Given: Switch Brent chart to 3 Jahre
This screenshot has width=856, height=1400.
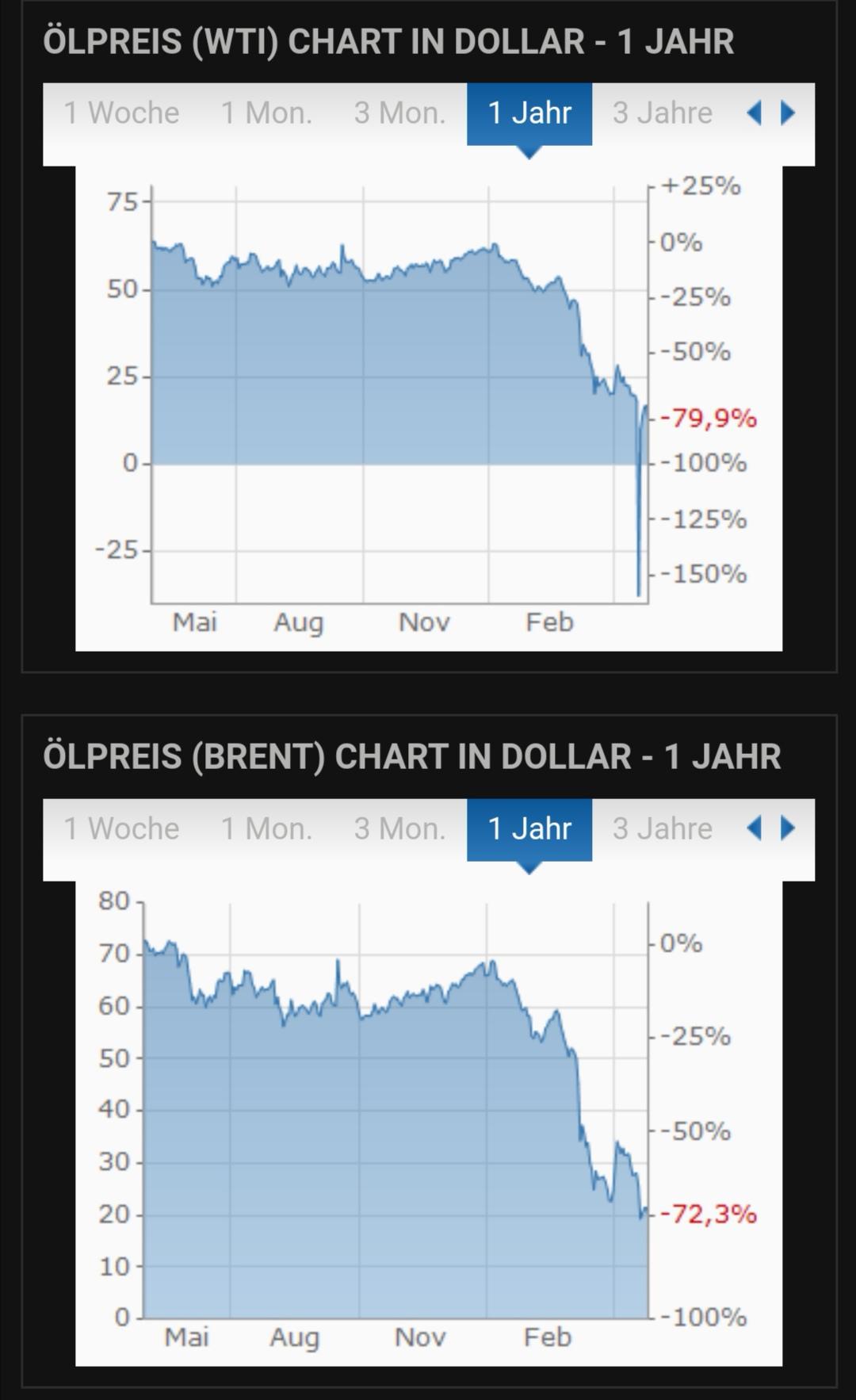Looking at the screenshot, I should 663,828.
